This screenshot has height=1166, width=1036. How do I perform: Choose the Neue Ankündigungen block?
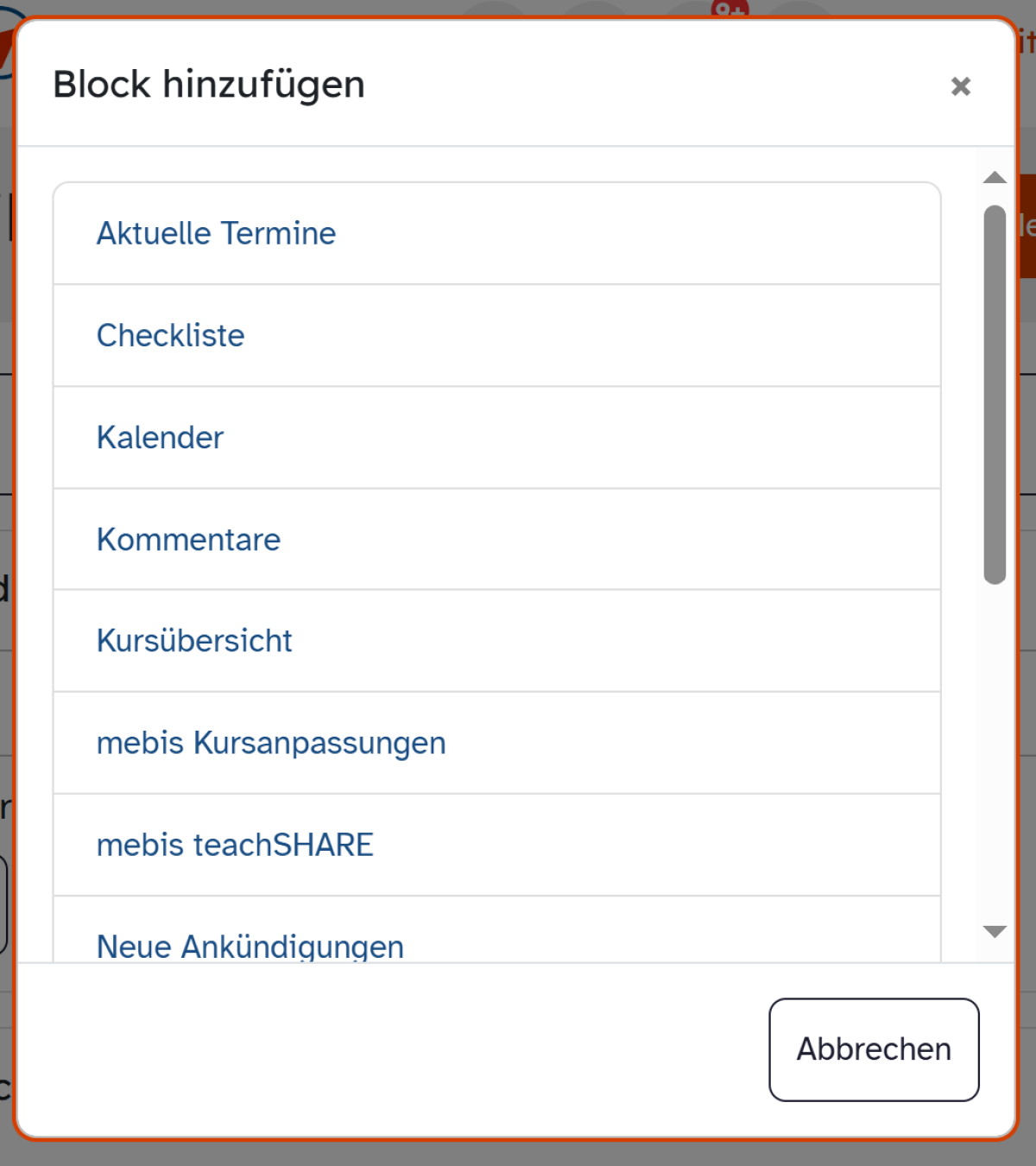250,946
